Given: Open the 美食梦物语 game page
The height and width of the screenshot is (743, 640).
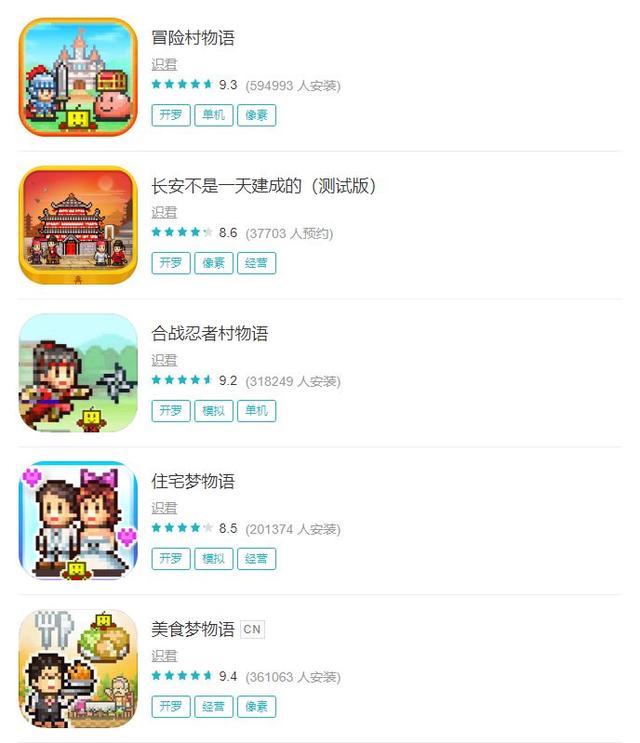Looking at the screenshot, I should tap(193, 630).
